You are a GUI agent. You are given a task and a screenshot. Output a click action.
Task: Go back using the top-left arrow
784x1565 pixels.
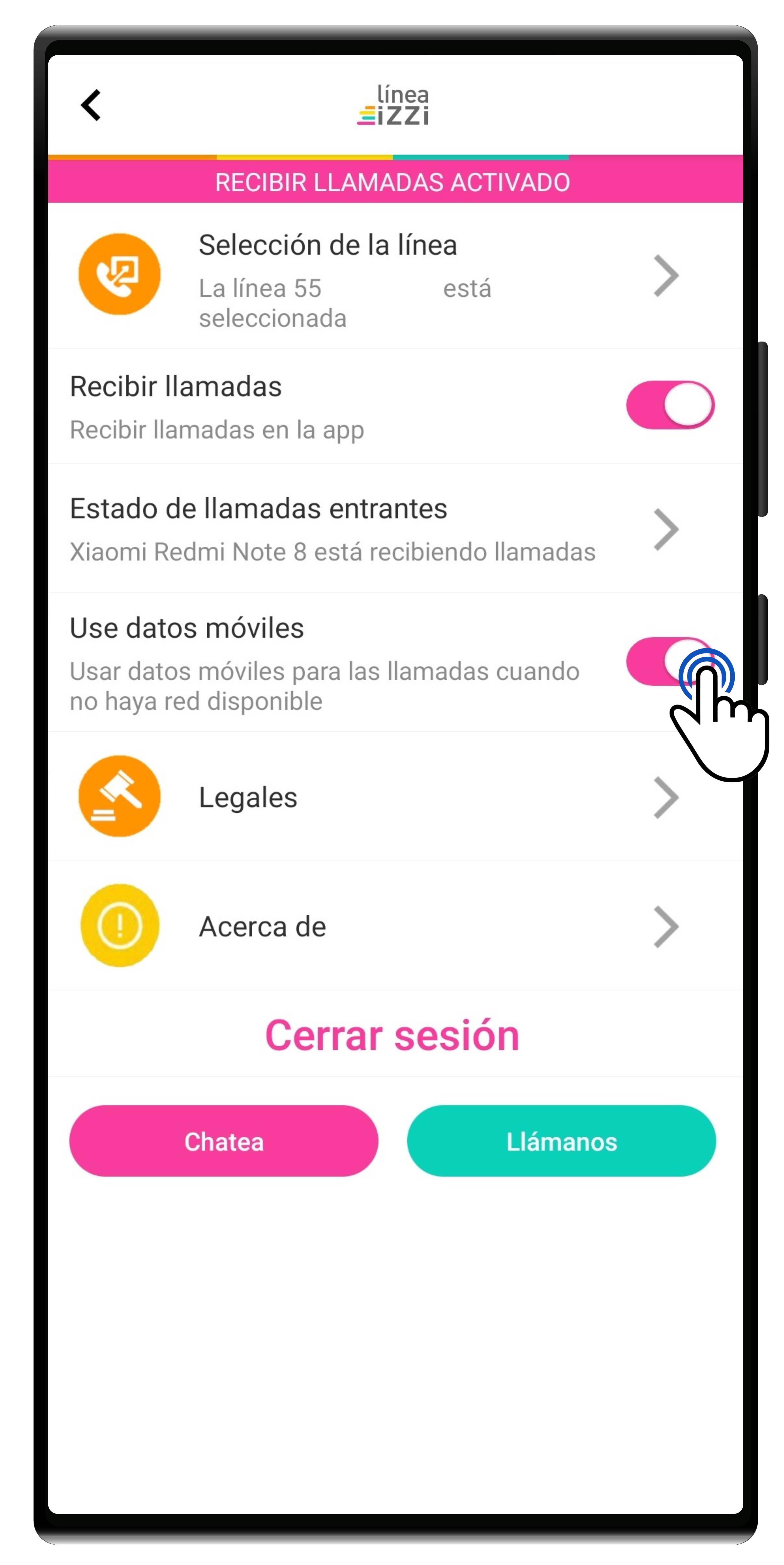(x=91, y=105)
